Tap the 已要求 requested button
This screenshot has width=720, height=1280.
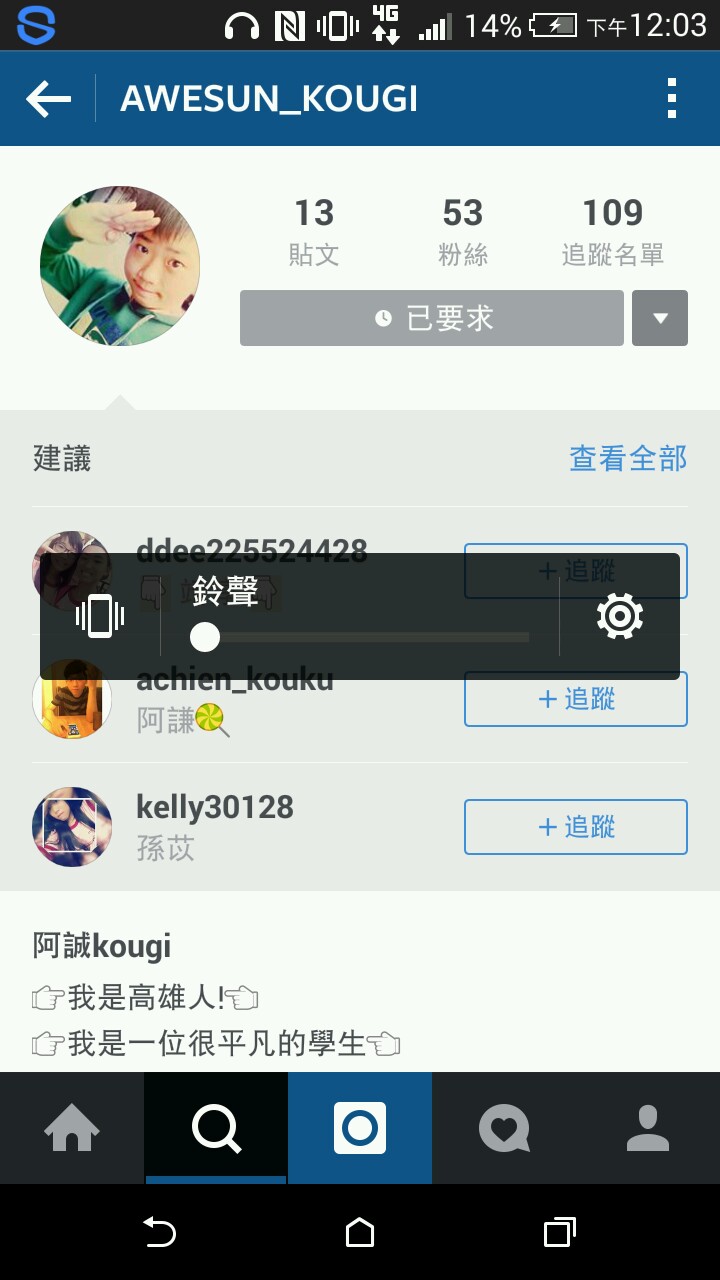(431, 318)
